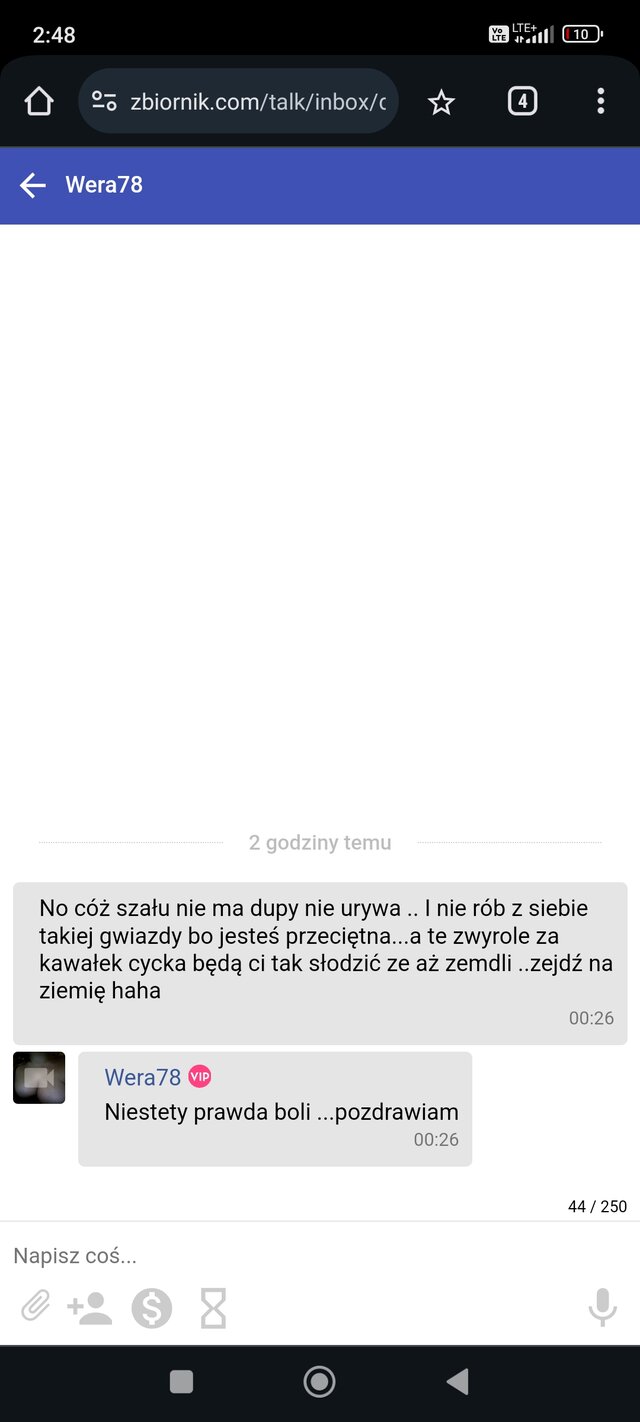Image resolution: width=640 pixels, height=1422 pixels.
Task: Tap the dollar coin icon
Action: pyautogui.click(x=152, y=1307)
